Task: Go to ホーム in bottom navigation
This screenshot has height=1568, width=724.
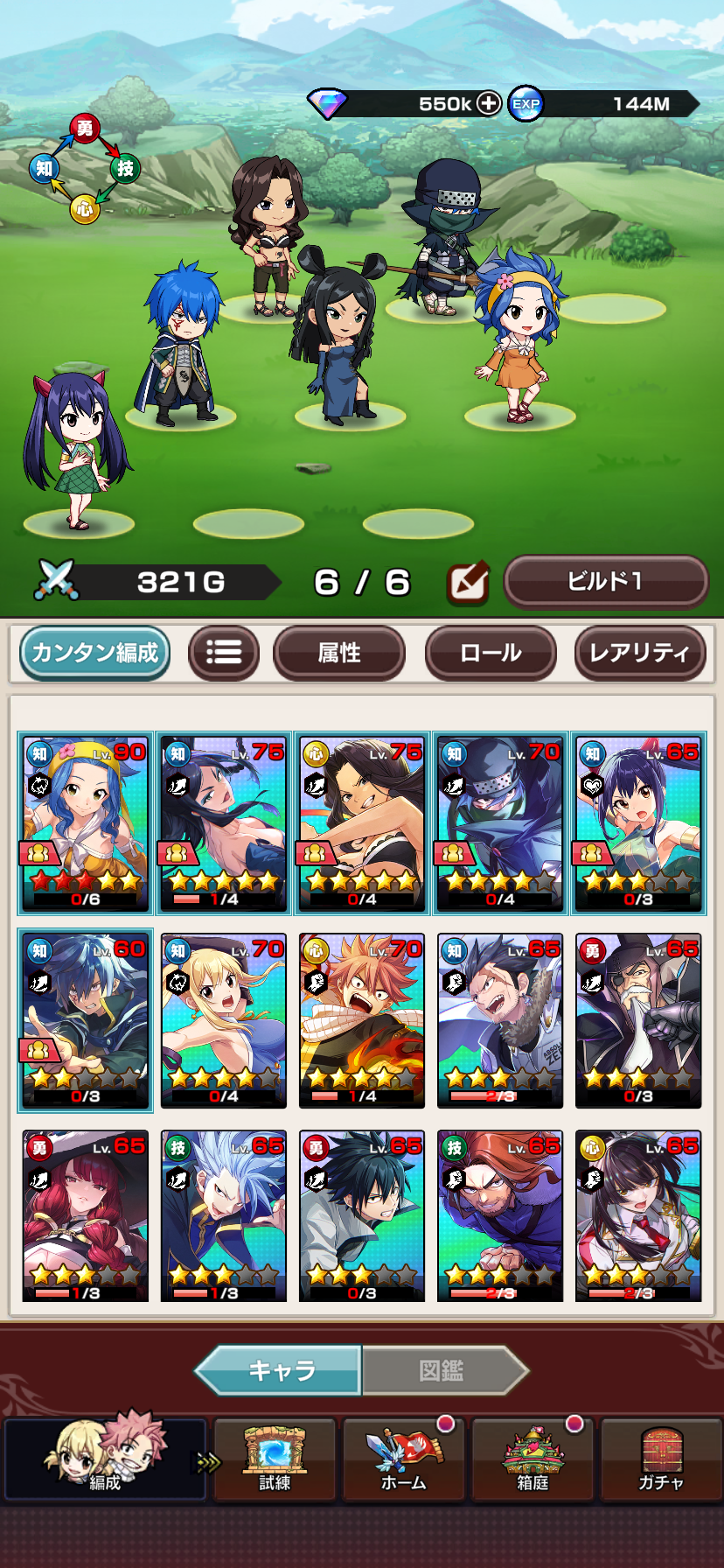Action: pos(404,1459)
